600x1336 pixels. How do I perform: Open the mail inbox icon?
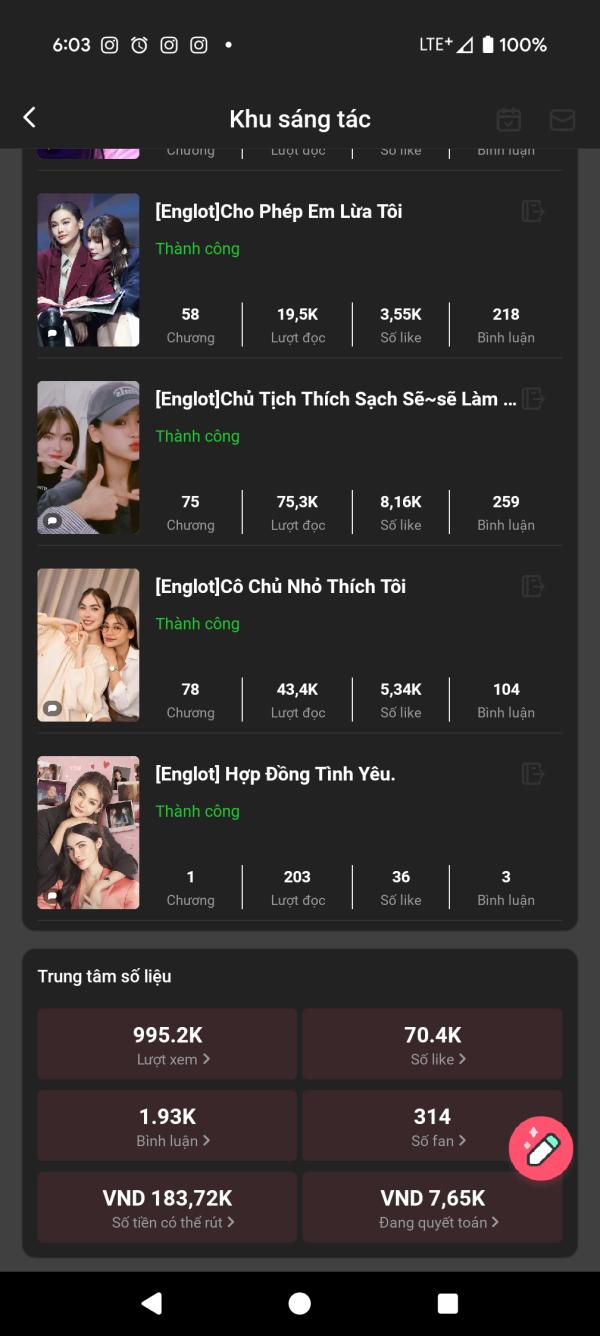coord(562,120)
